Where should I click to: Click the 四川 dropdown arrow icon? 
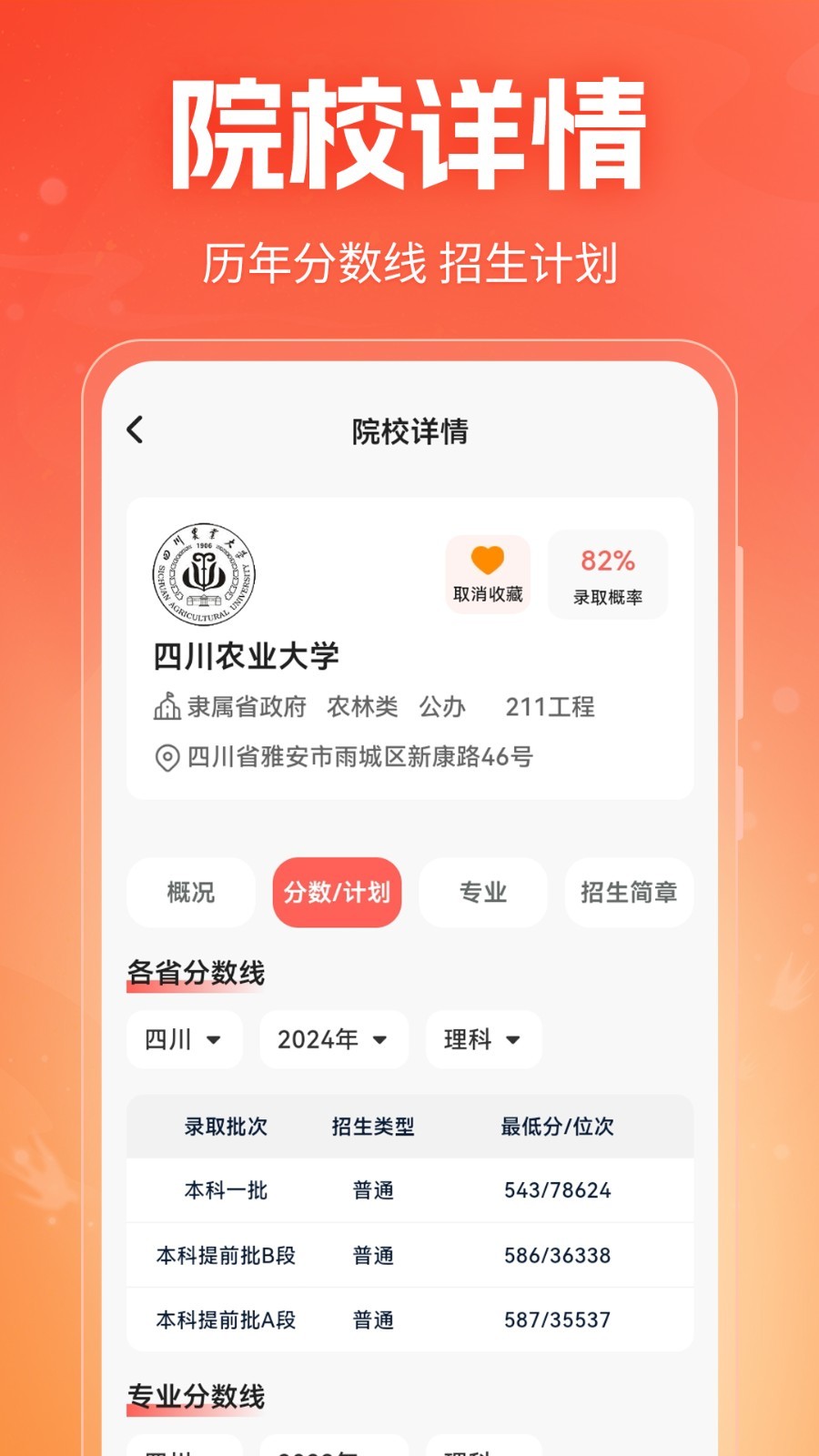tap(215, 1040)
